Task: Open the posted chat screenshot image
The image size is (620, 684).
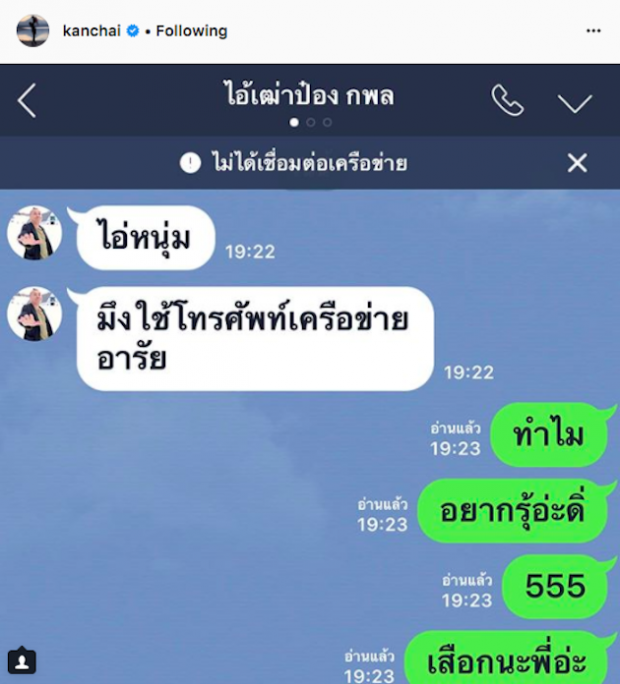Action: [310, 400]
